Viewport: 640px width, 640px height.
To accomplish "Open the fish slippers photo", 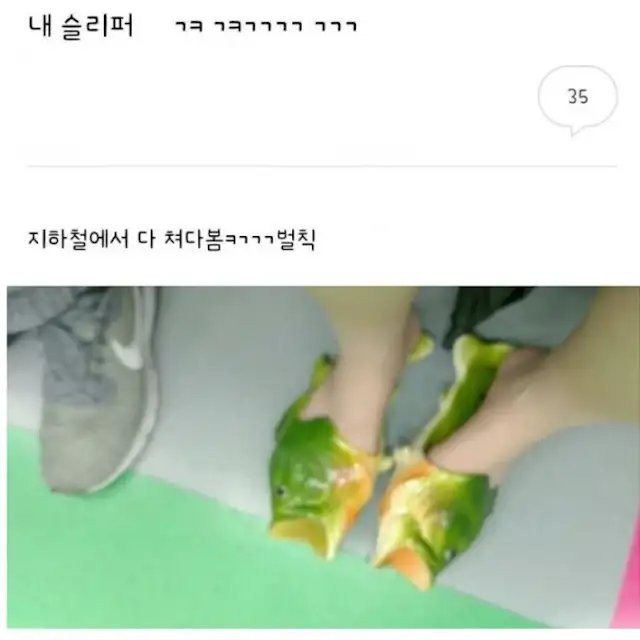I will (322, 456).
